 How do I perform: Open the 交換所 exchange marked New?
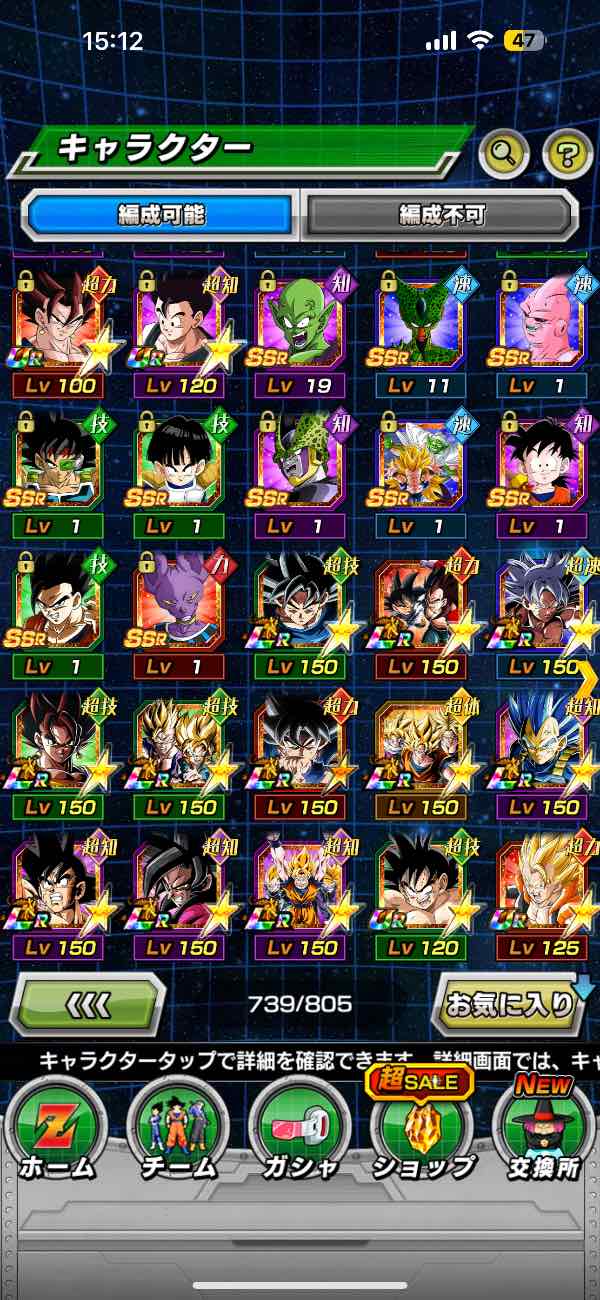tap(546, 1130)
